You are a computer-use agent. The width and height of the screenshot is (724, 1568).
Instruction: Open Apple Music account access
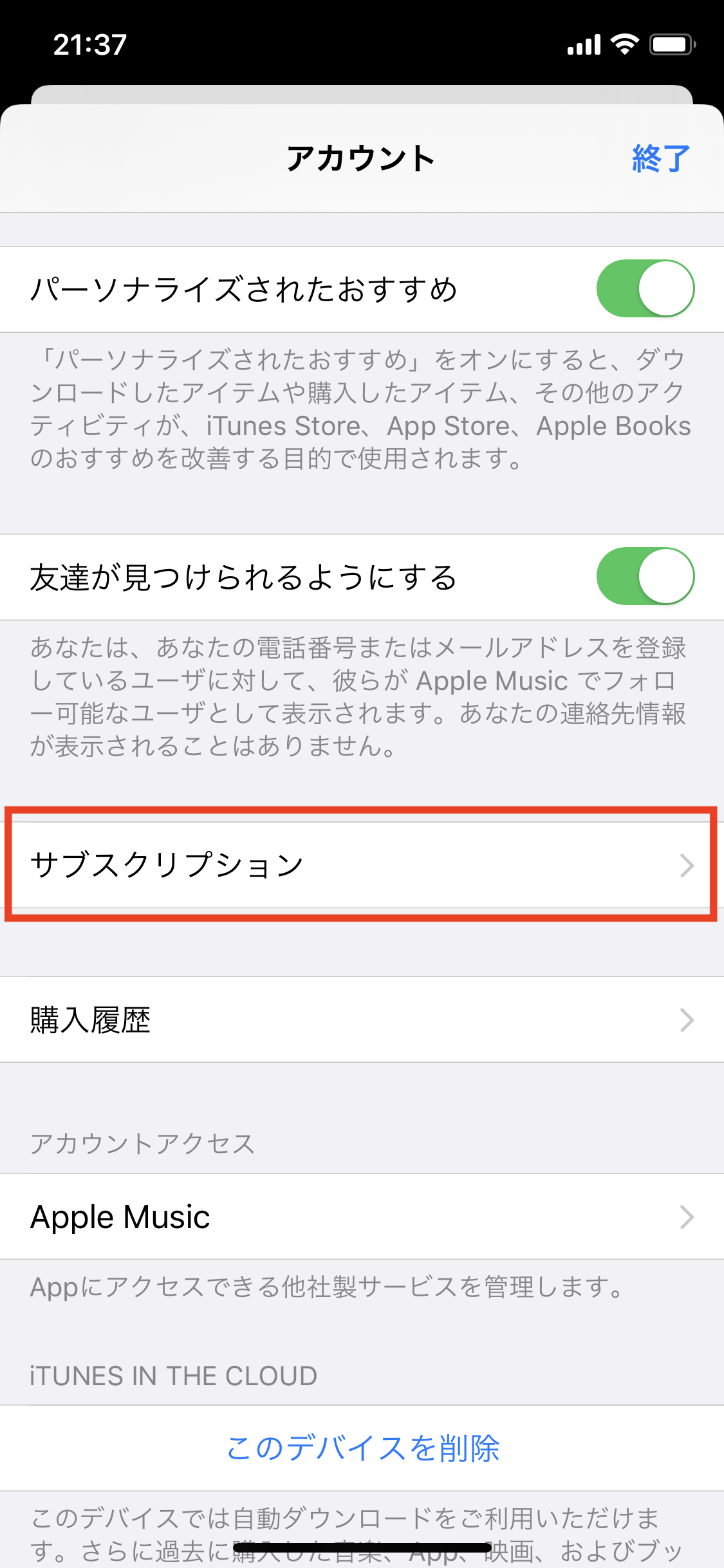(x=360, y=1217)
